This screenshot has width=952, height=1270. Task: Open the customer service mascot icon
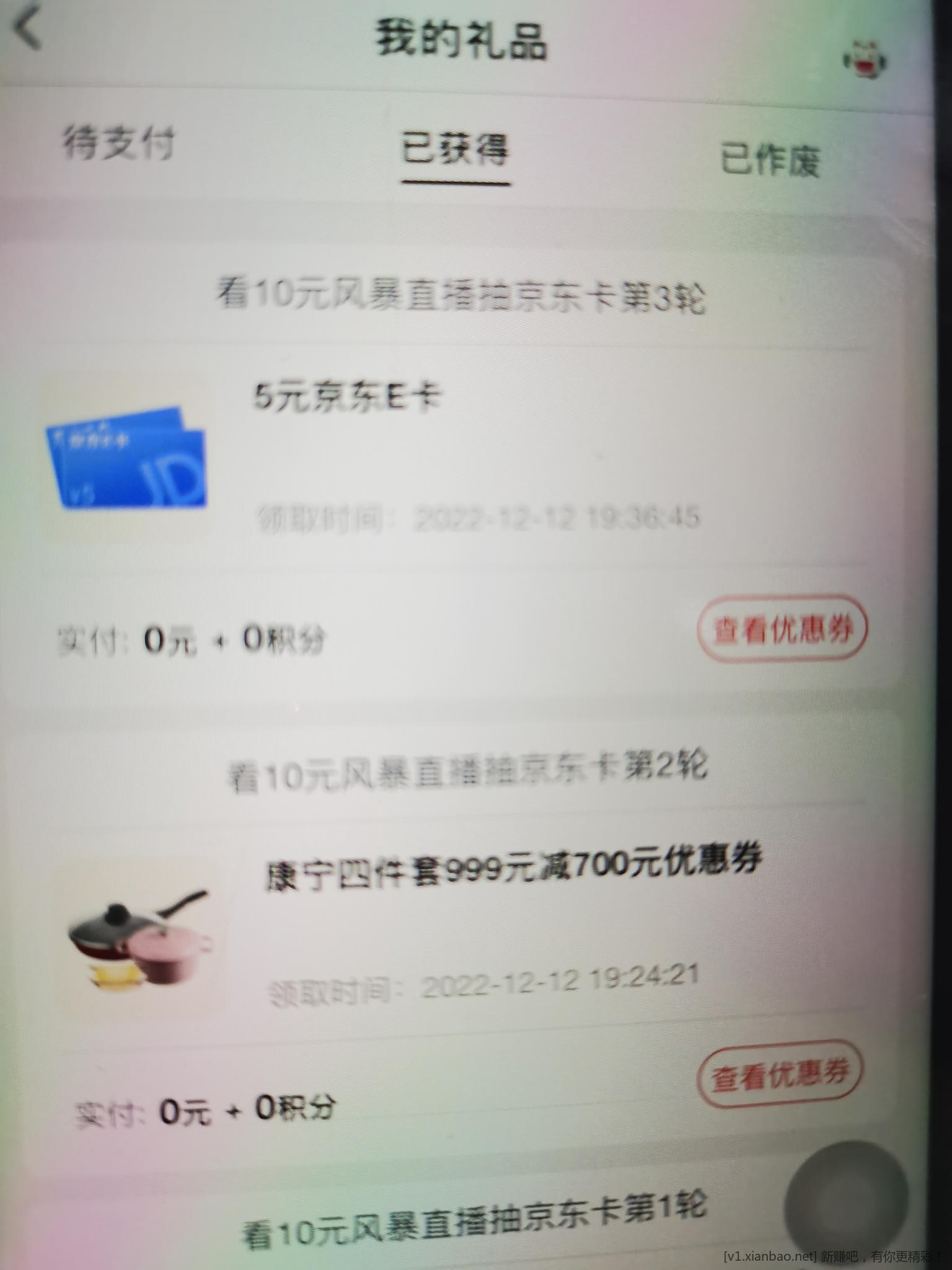coord(864,60)
